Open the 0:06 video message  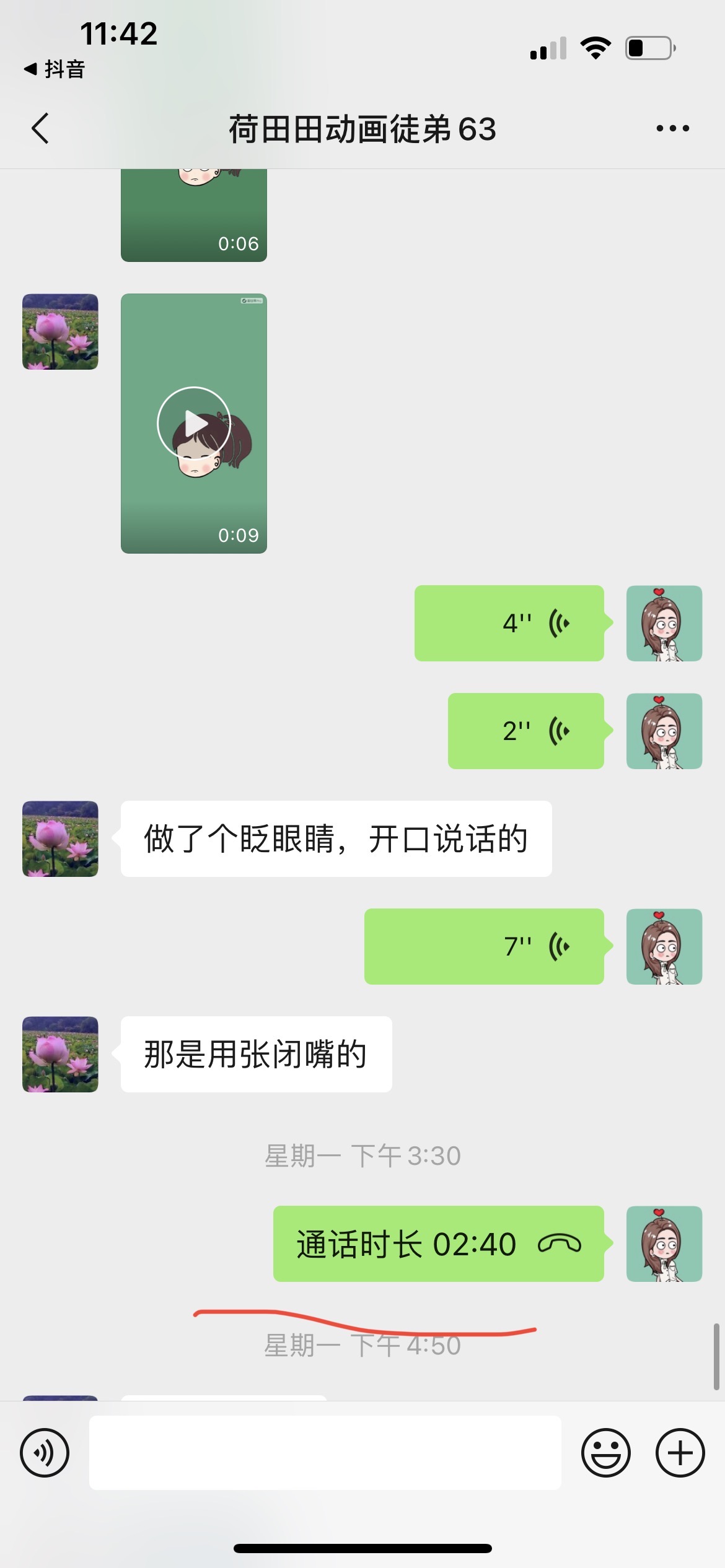point(194,215)
